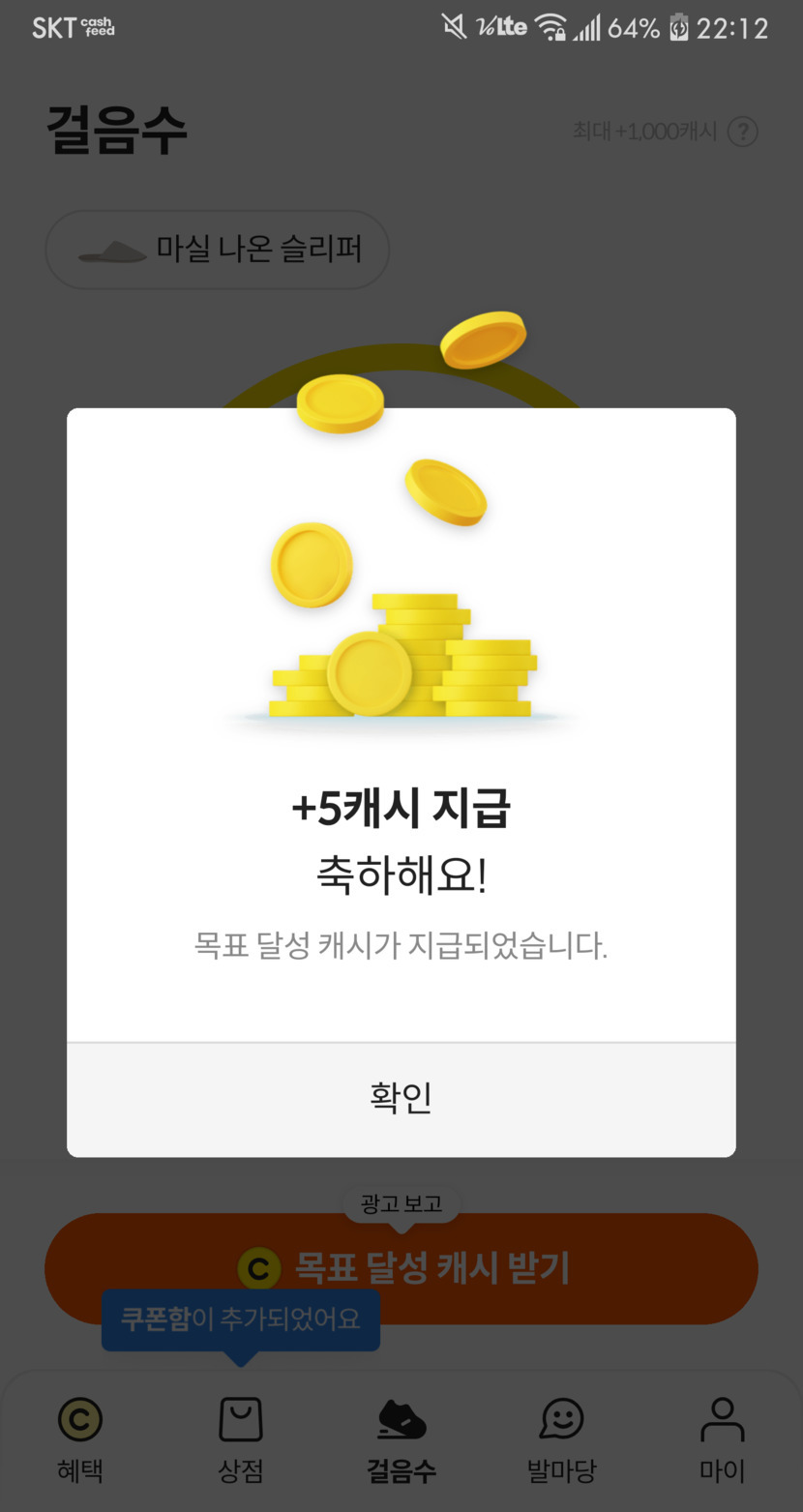Open the 상점 tab
Viewport: 803px width, 1512px height.
coord(240,1439)
